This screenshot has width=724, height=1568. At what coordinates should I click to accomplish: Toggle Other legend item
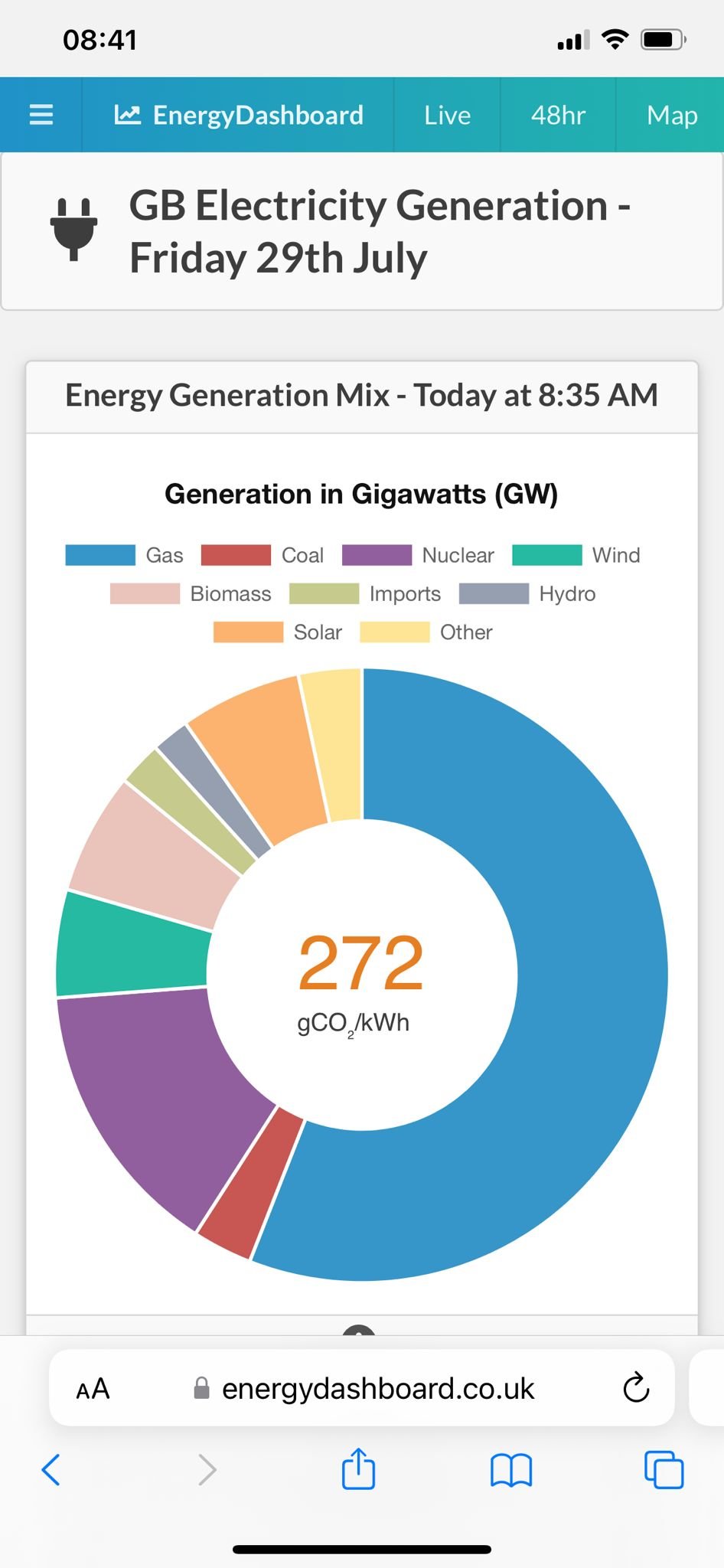click(x=426, y=632)
